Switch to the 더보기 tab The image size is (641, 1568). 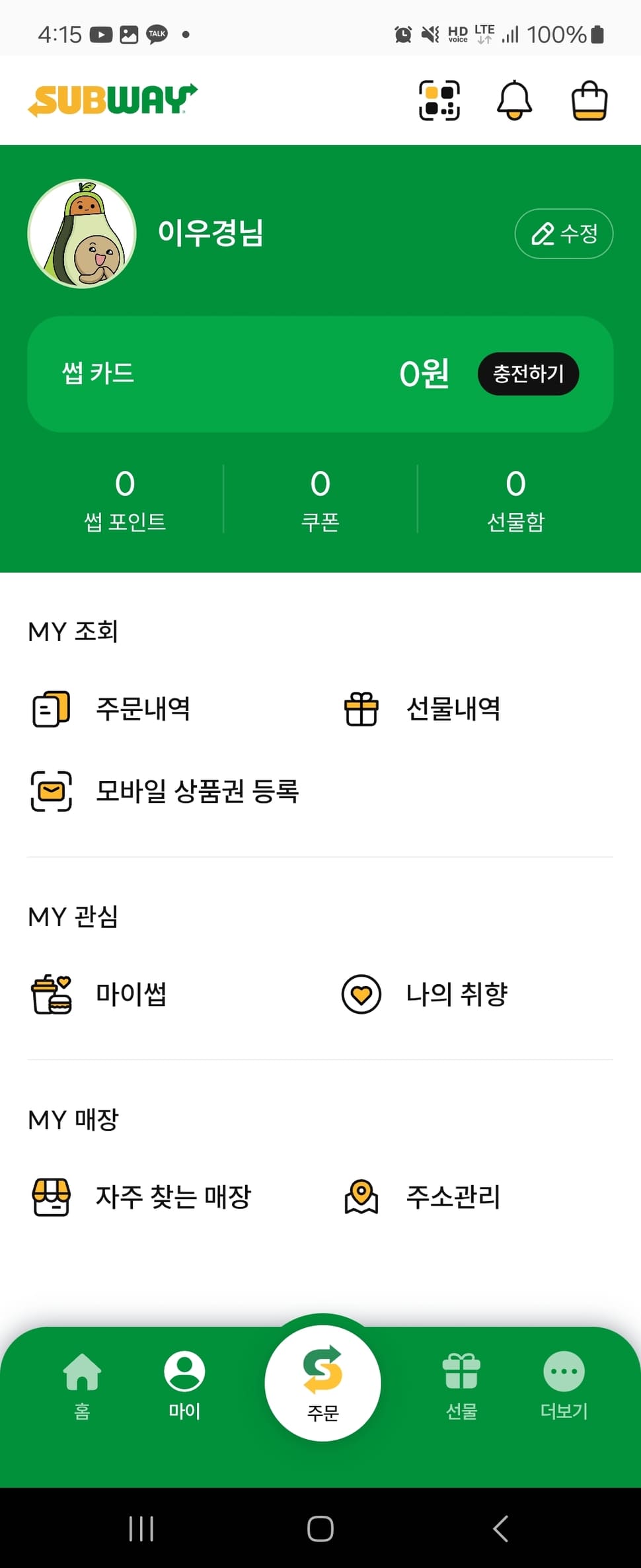tap(564, 1385)
